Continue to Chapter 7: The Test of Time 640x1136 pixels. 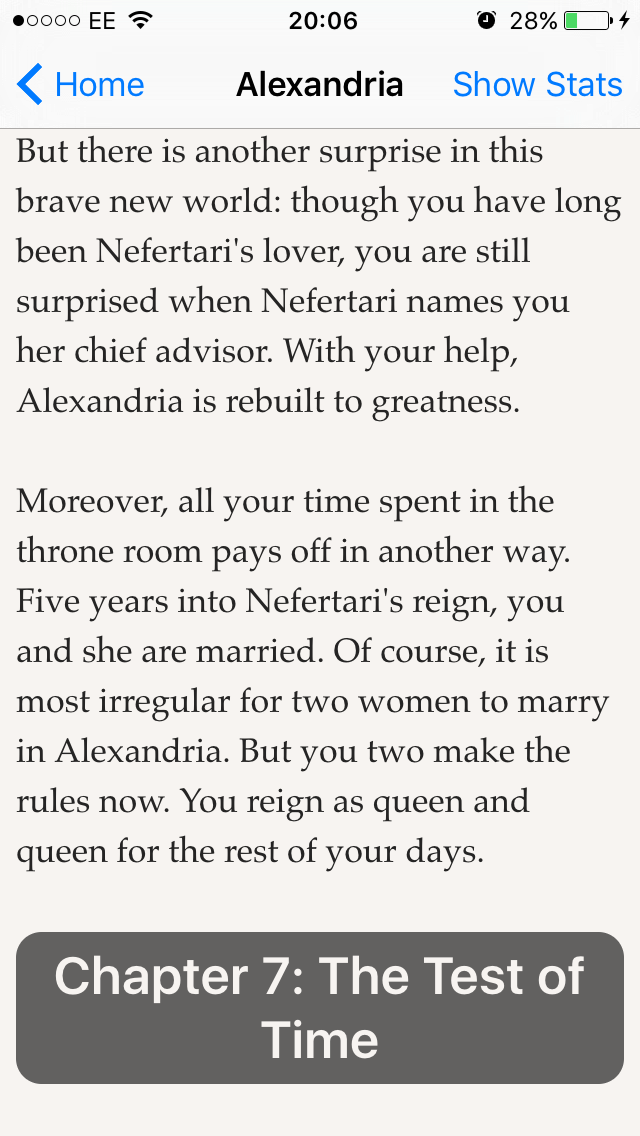[320, 1008]
